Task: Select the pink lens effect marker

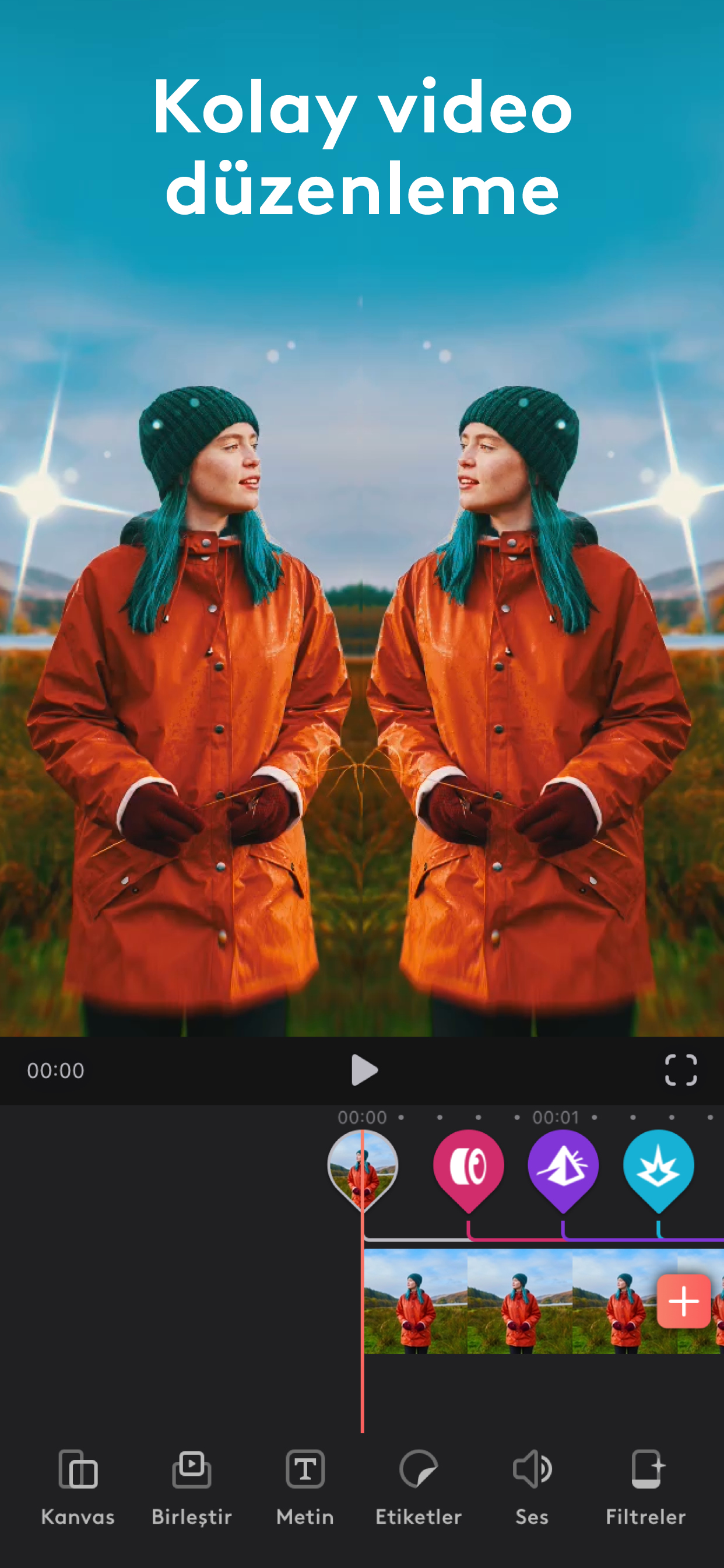Action: [469, 1165]
